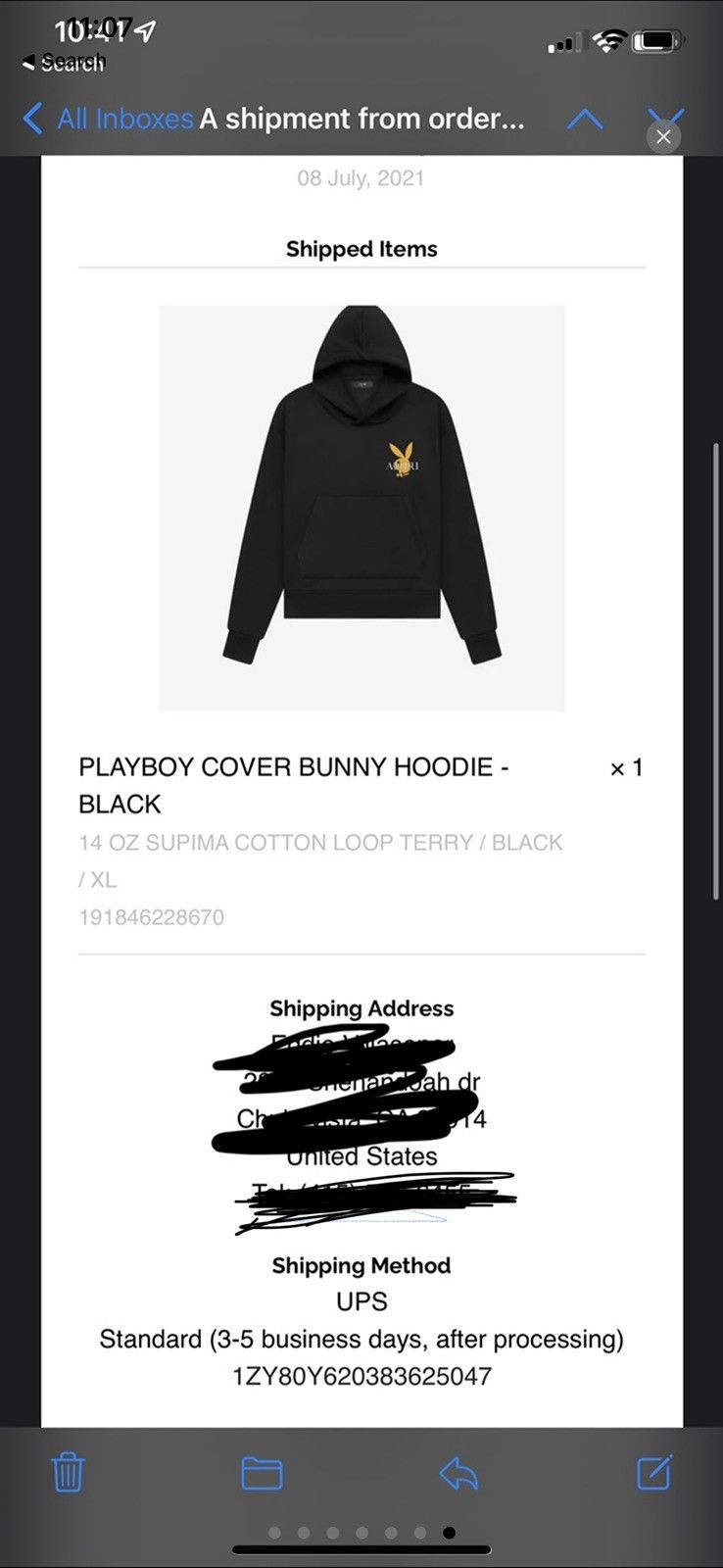Return to Search via status bar breadcrumb

64,63
